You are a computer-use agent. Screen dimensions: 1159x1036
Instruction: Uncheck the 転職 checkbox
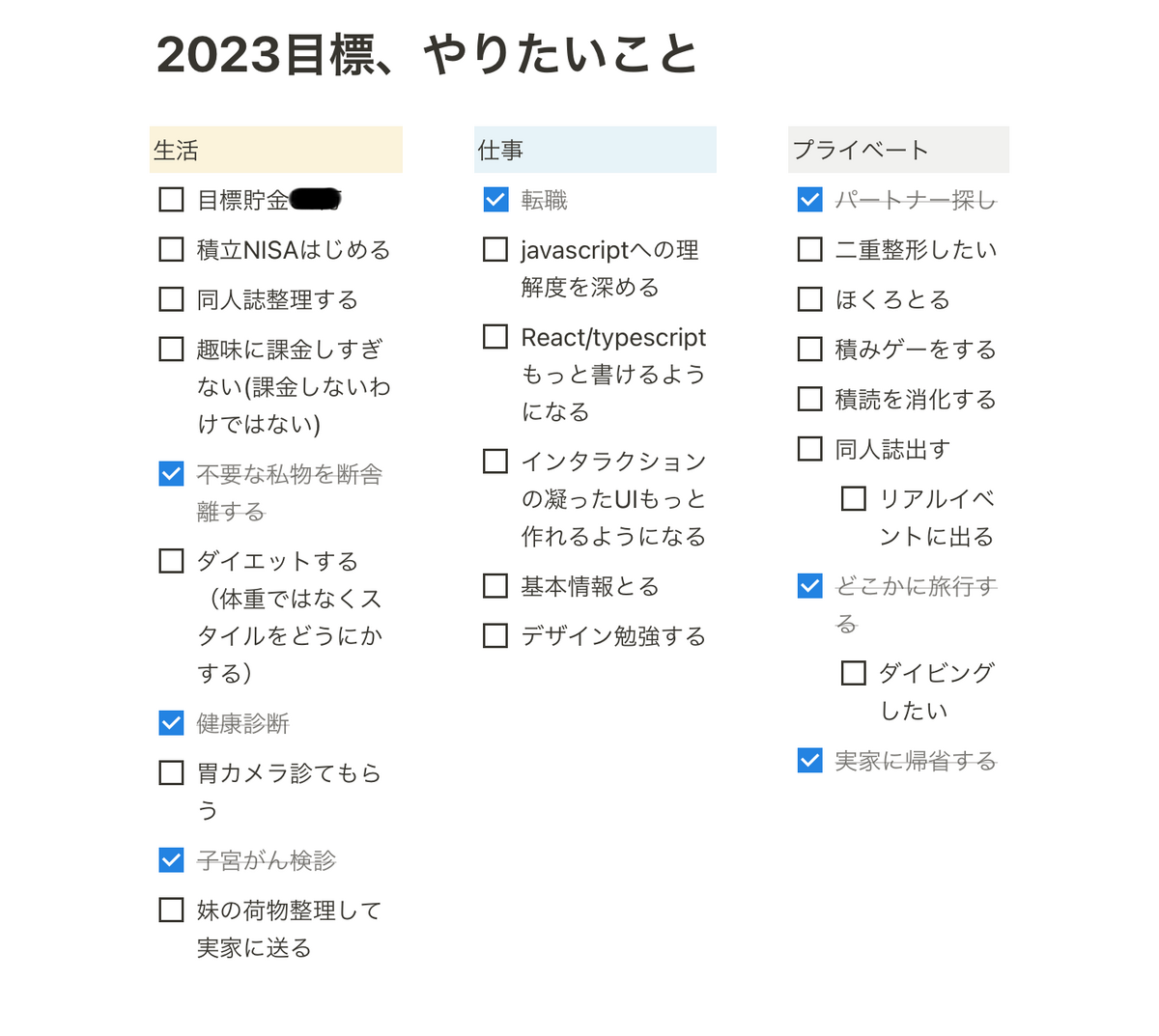[x=495, y=199]
